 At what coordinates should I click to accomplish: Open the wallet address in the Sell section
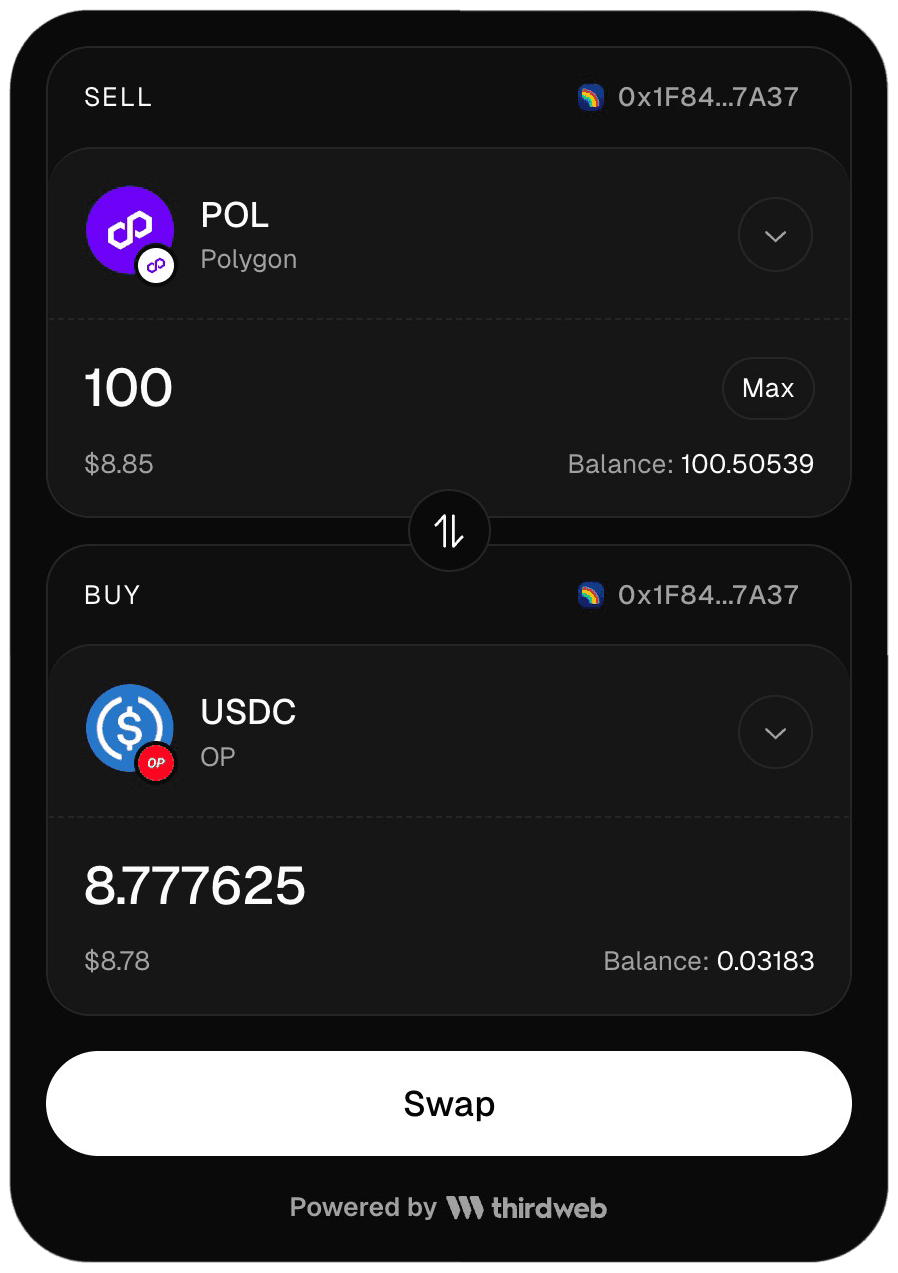(x=690, y=97)
